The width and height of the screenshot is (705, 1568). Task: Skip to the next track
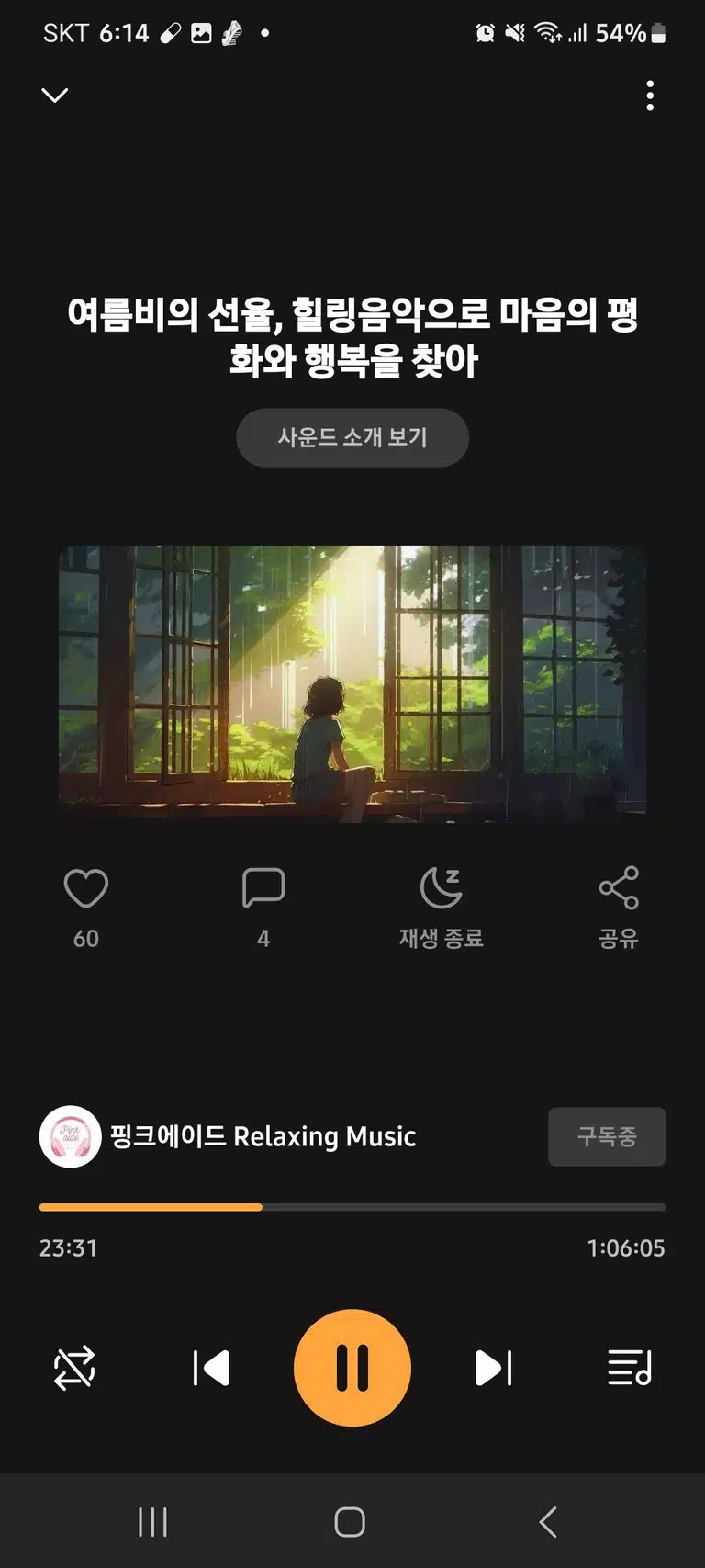coord(493,1368)
